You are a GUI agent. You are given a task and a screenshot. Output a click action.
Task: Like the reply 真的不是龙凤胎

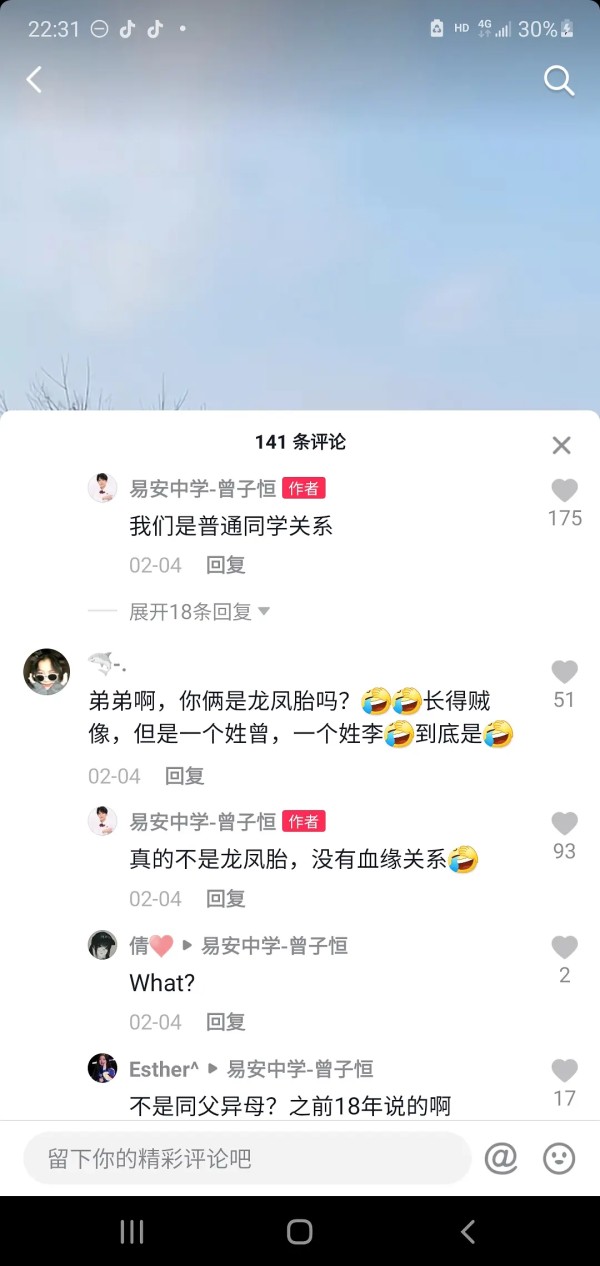[565, 824]
